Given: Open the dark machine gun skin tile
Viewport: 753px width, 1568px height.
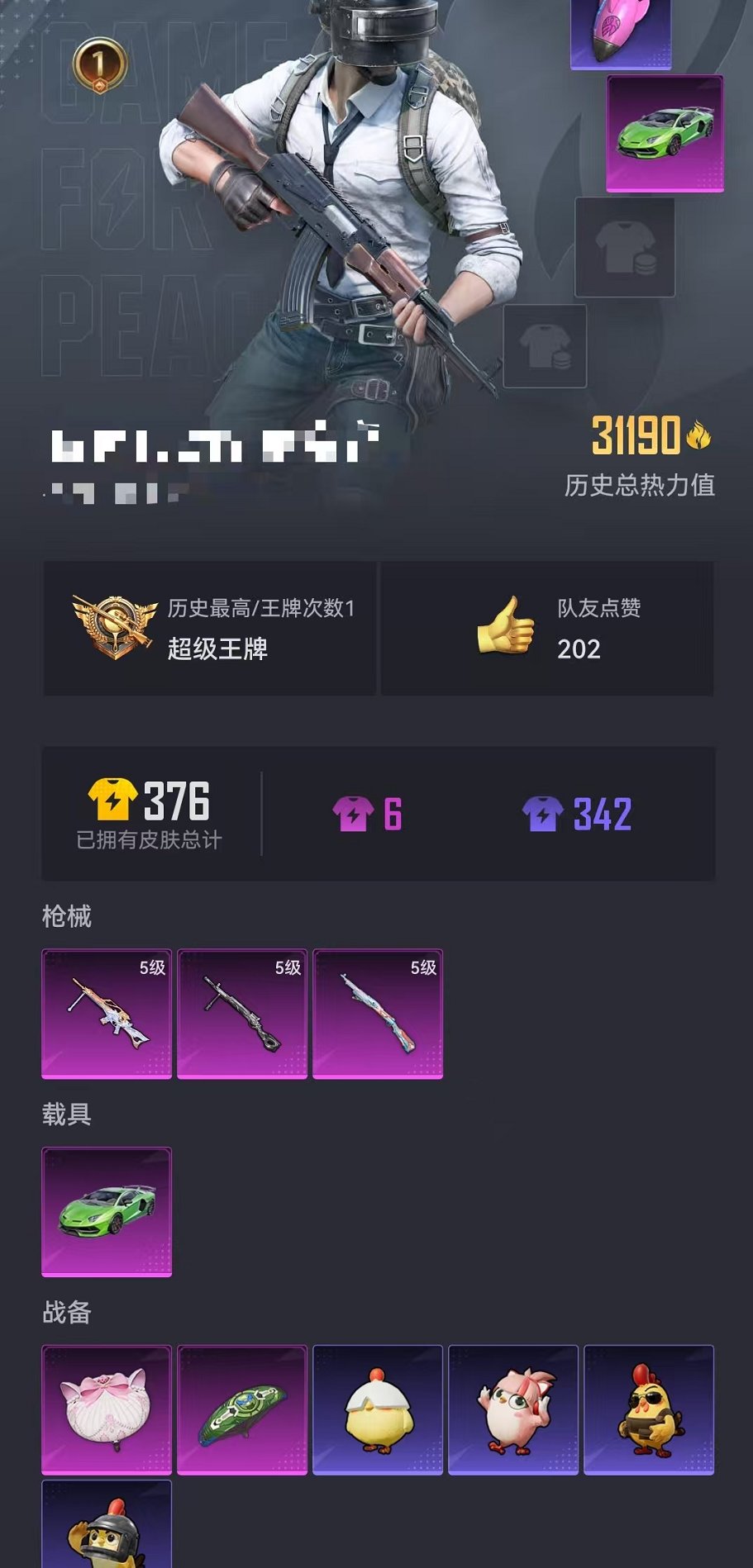Looking at the screenshot, I should coord(242,1014).
